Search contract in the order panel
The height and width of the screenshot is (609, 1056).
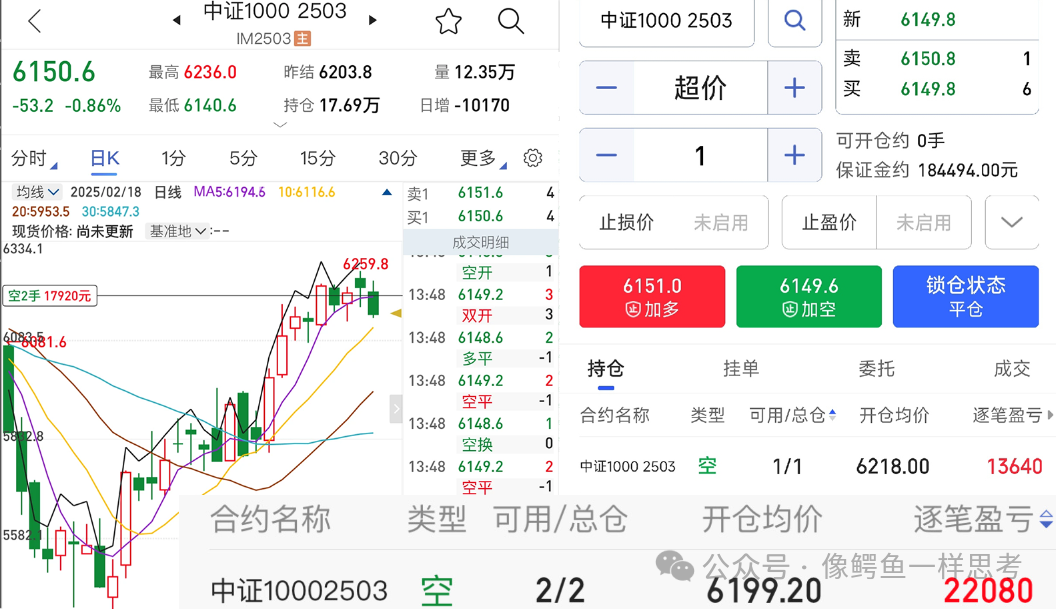click(795, 21)
